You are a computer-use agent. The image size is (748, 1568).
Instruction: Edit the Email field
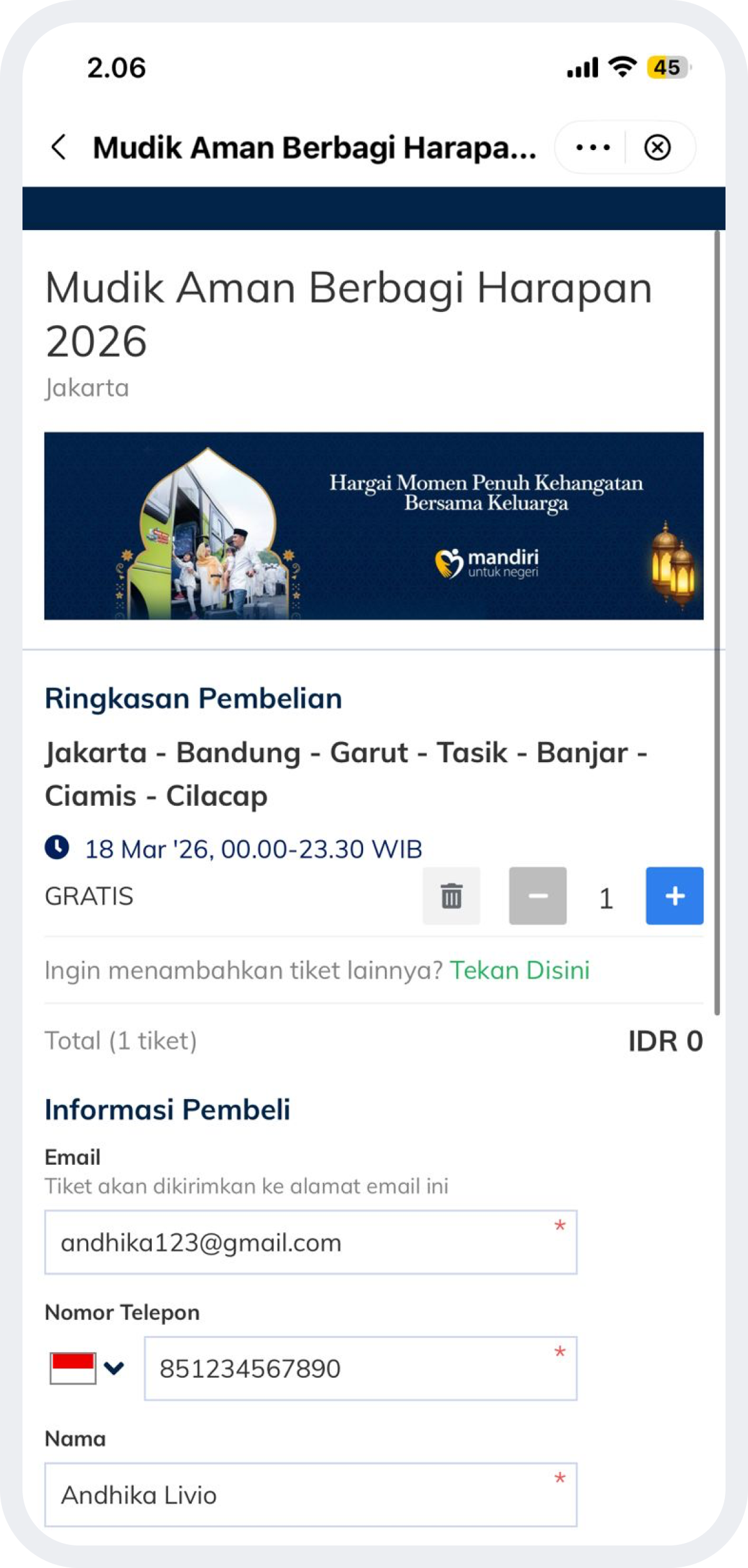tap(311, 1242)
